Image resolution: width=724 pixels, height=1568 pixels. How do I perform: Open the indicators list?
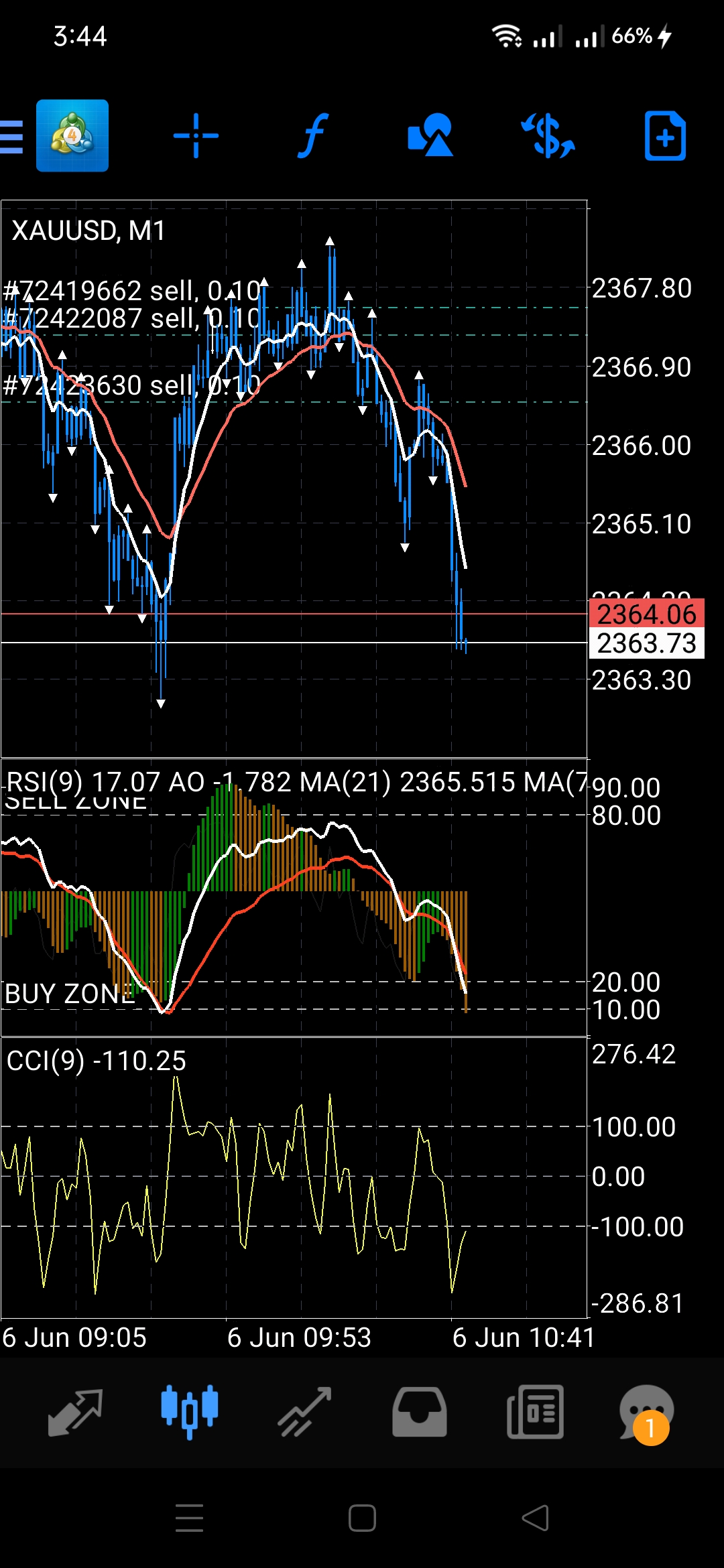(x=312, y=136)
